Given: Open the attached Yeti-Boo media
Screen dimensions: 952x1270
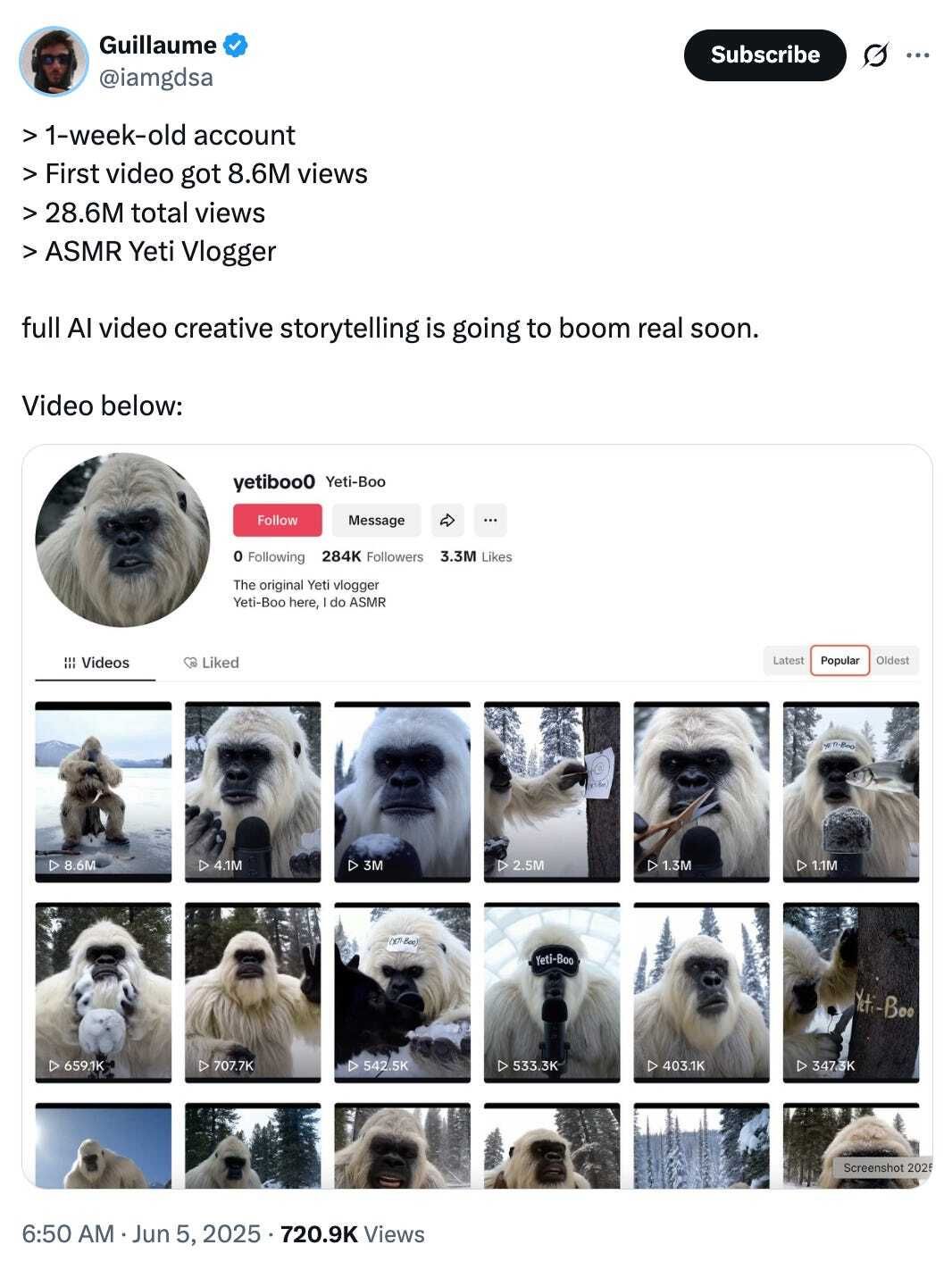Looking at the screenshot, I should click(477, 815).
